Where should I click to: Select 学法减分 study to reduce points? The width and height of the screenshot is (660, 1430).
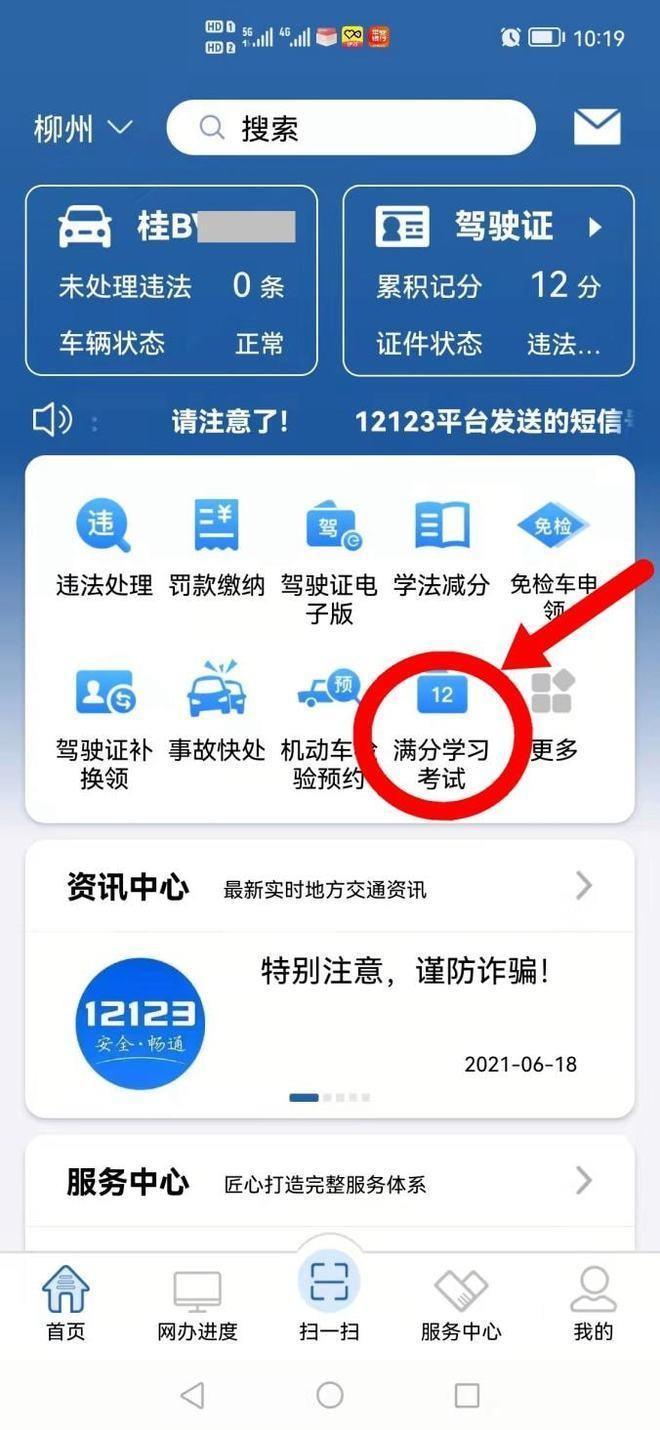(441, 547)
